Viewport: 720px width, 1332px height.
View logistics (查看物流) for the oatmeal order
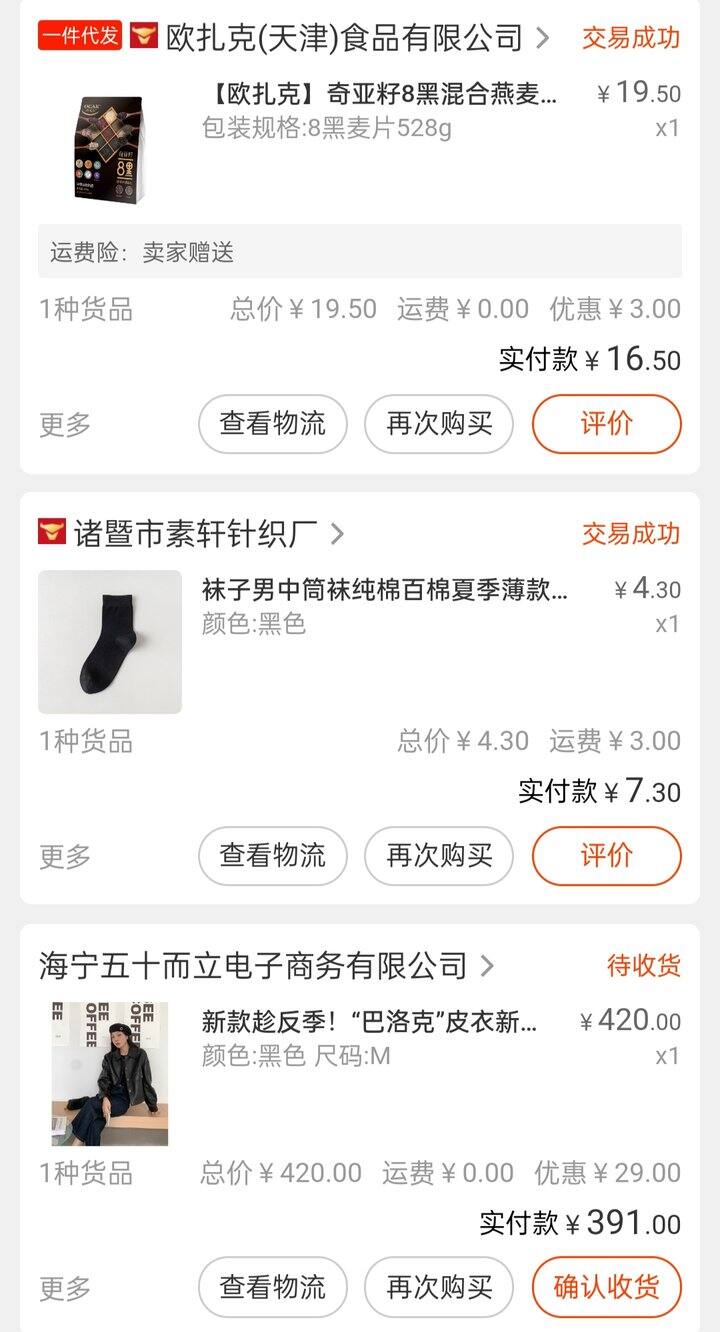273,424
